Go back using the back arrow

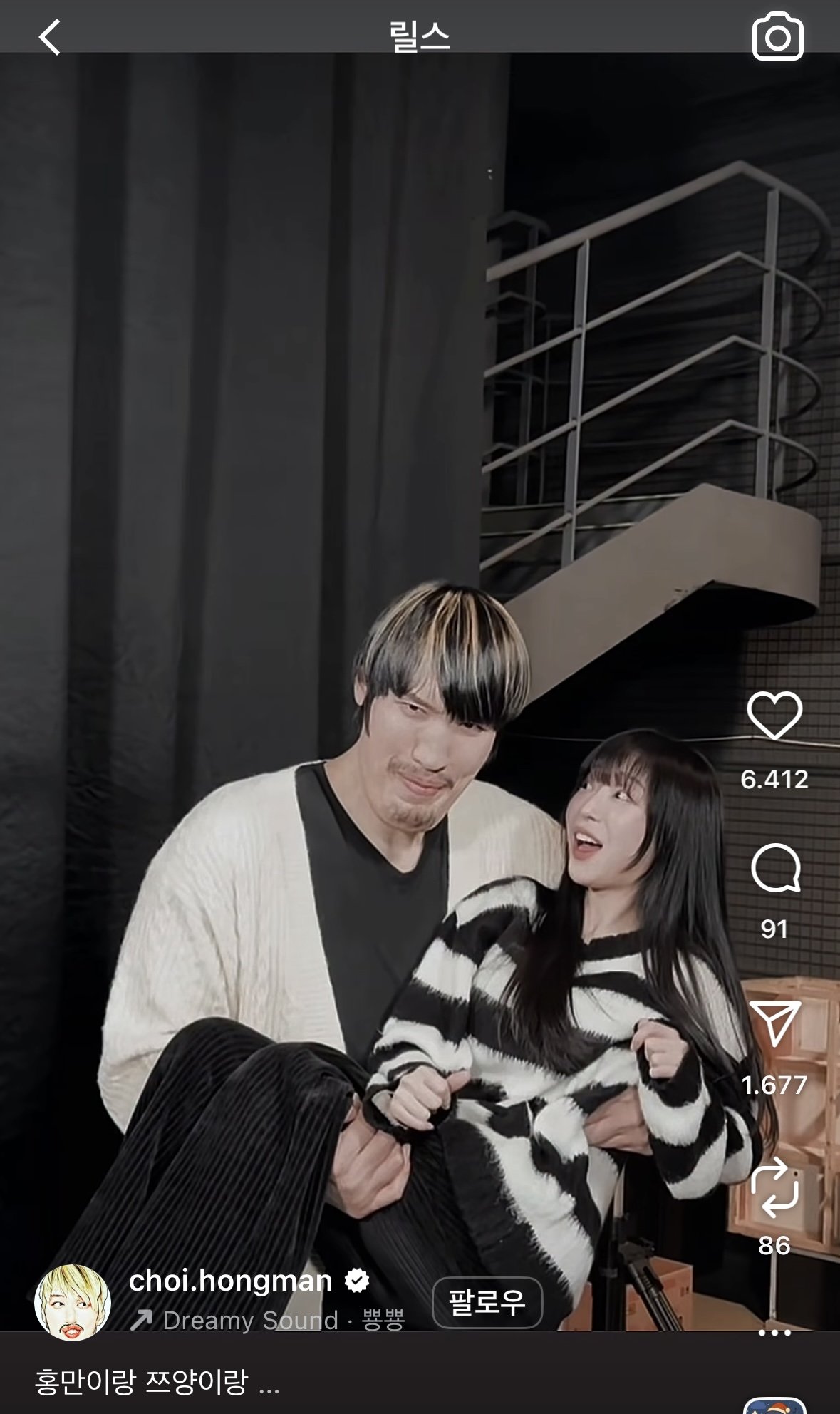[x=50, y=37]
